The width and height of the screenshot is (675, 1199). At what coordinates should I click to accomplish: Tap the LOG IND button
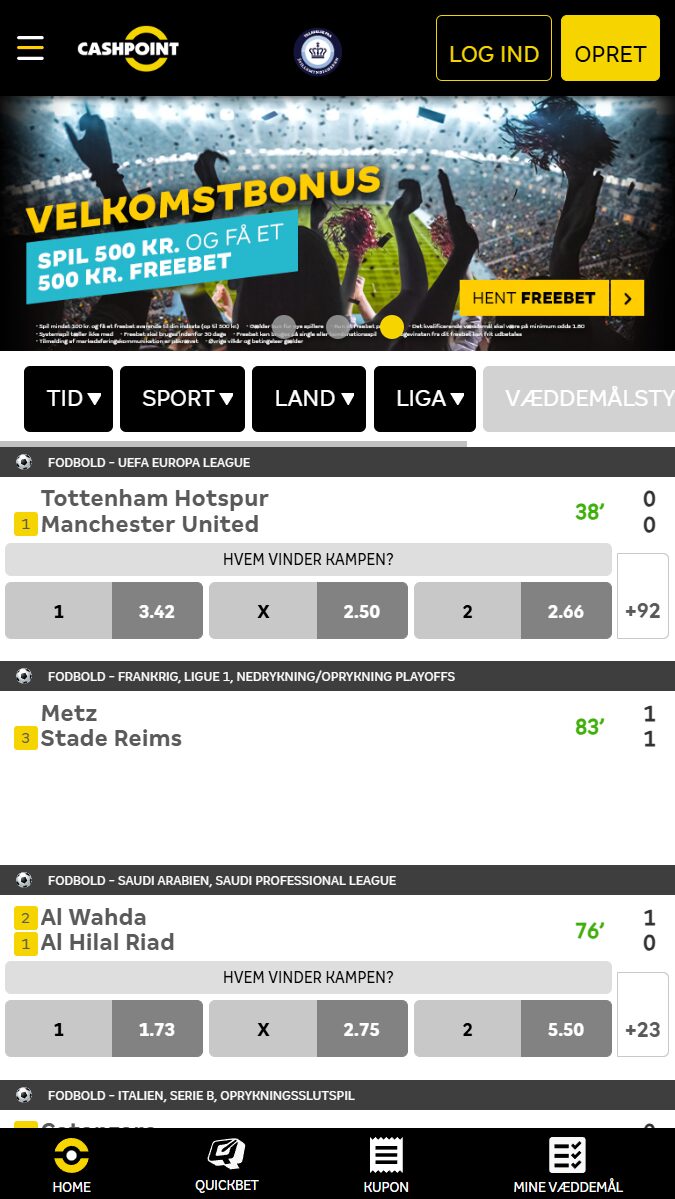coord(493,48)
